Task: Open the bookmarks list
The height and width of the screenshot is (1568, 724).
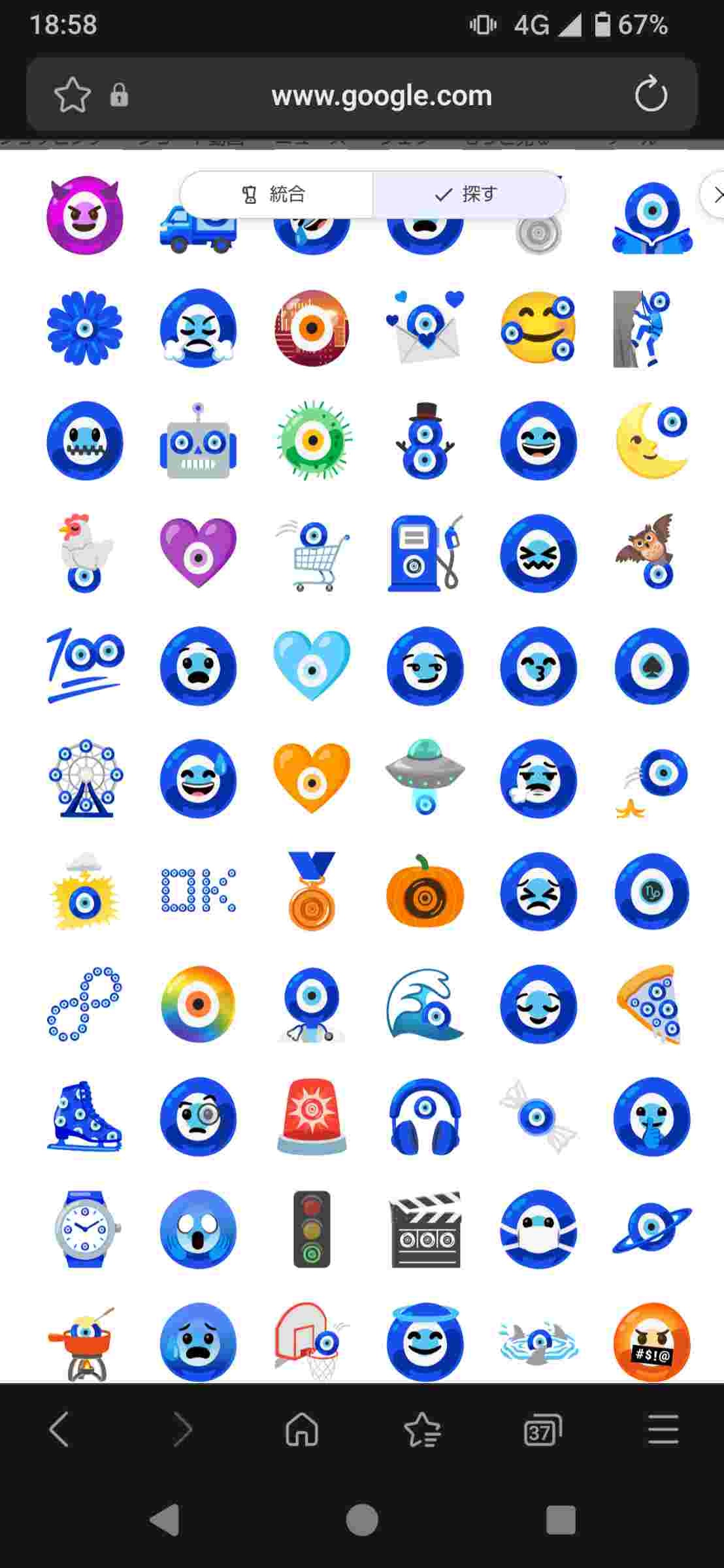Action: tap(423, 1429)
